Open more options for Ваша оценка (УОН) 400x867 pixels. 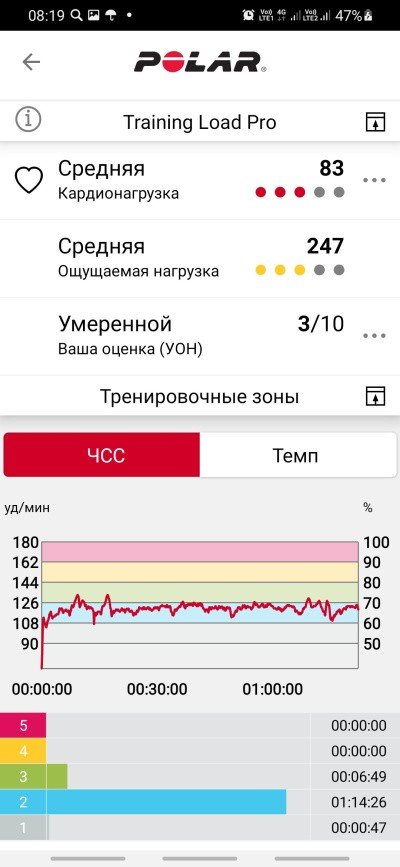374,336
